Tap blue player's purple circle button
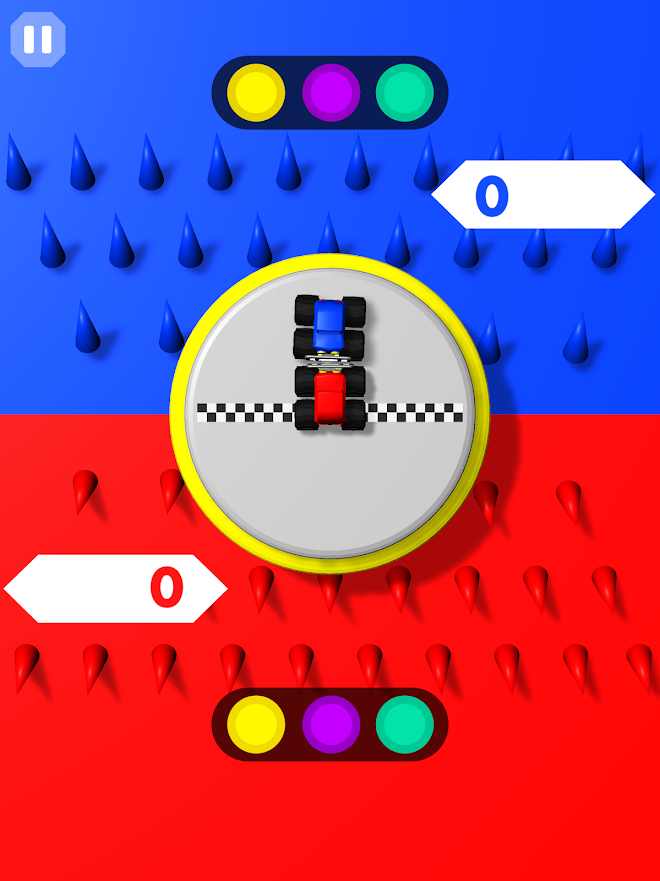The height and width of the screenshot is (881, 660). click(x=331, y=93)
